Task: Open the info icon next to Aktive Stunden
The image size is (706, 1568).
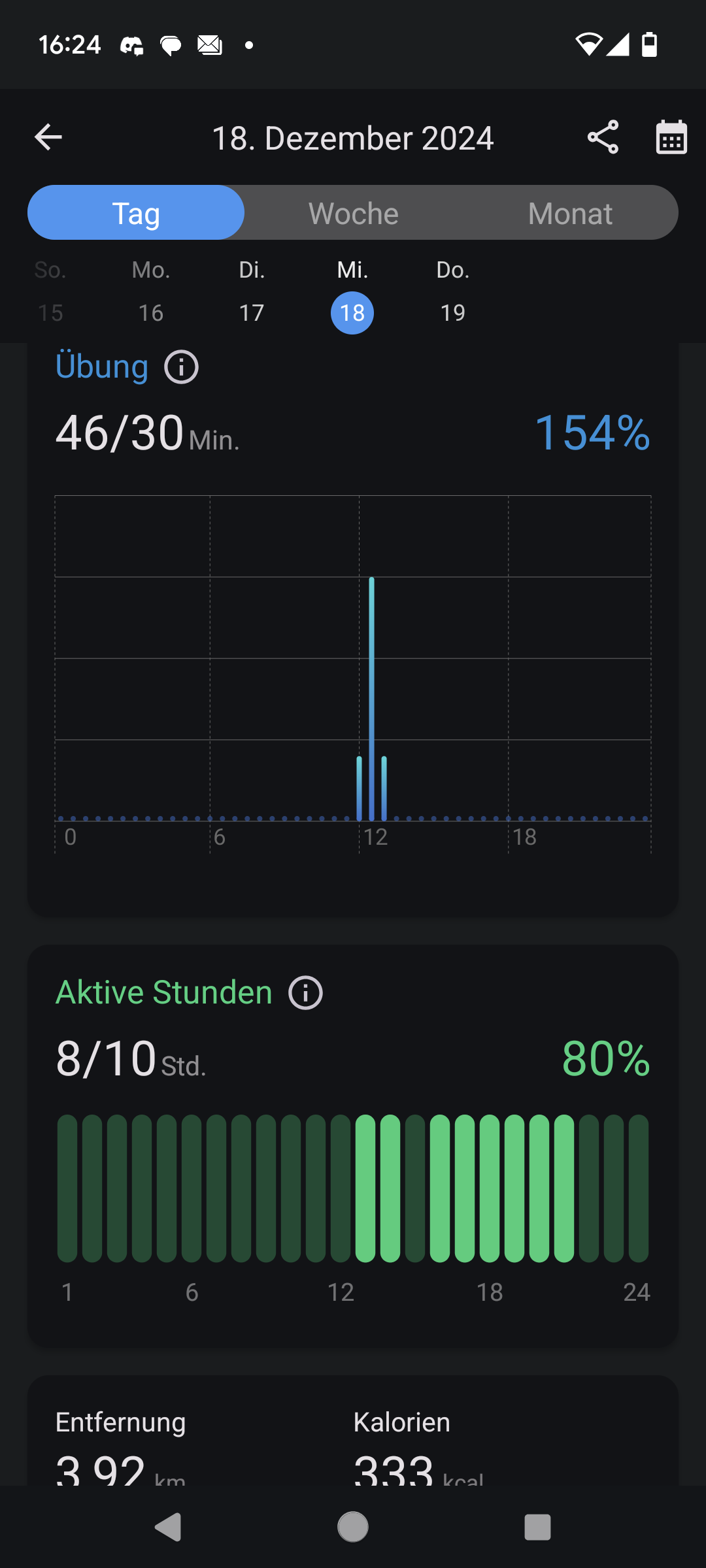Action: coord(306,993)
